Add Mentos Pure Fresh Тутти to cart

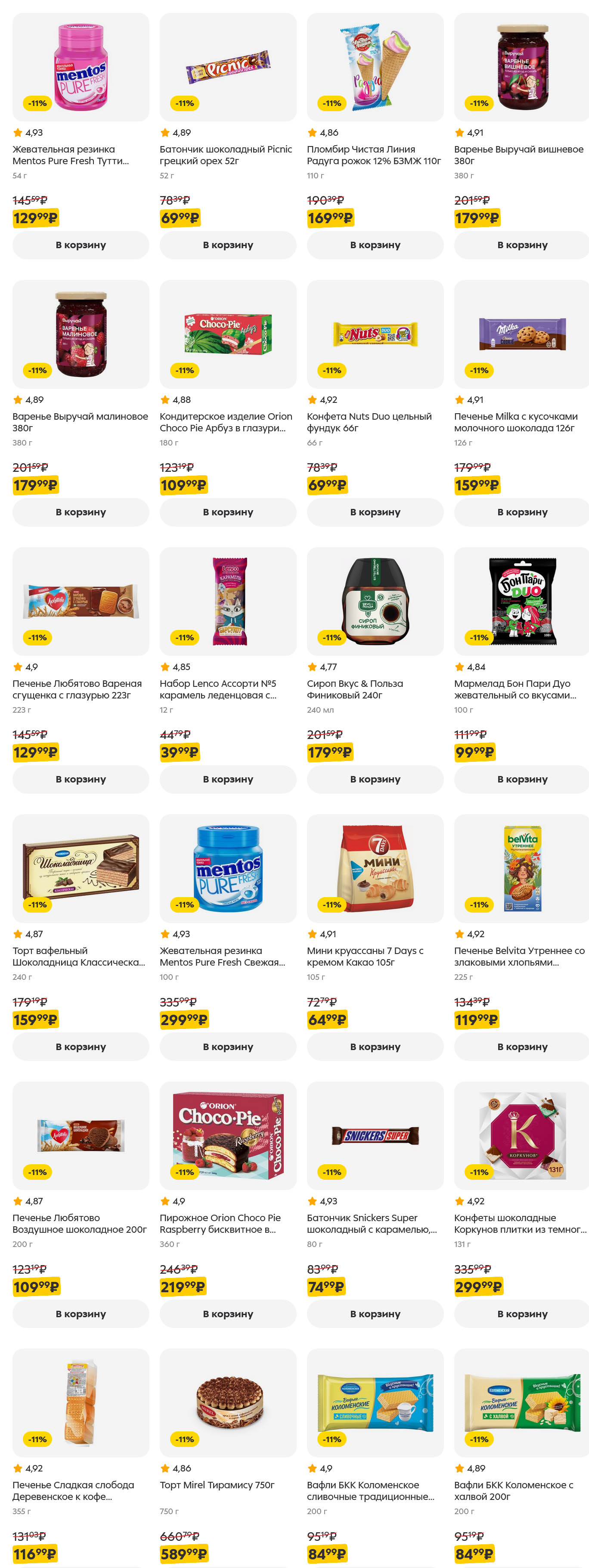tap(81, 245)
